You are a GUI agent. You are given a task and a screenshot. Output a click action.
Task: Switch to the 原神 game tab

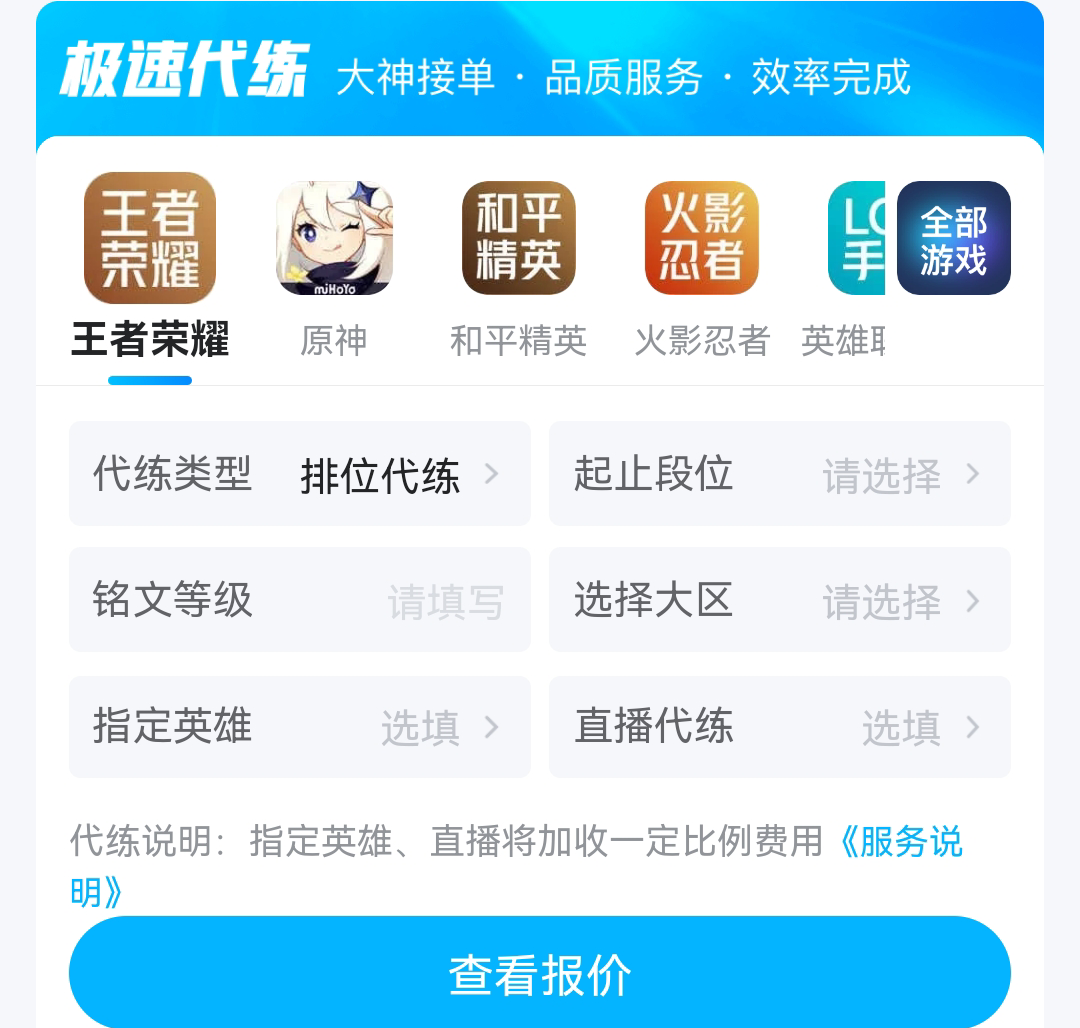coord(334,265)
